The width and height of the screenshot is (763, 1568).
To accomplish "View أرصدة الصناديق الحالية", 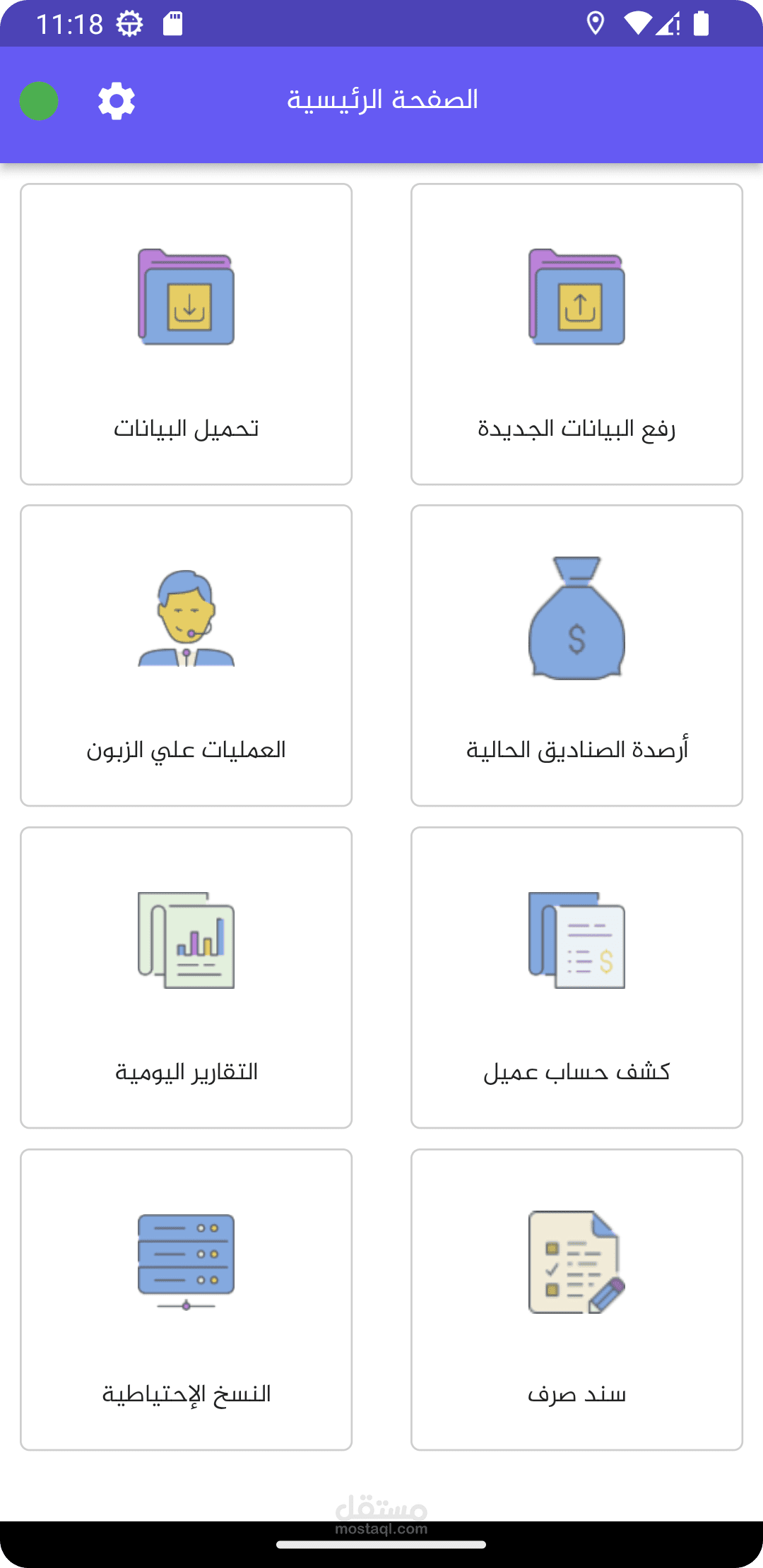I will pos(576,655).
